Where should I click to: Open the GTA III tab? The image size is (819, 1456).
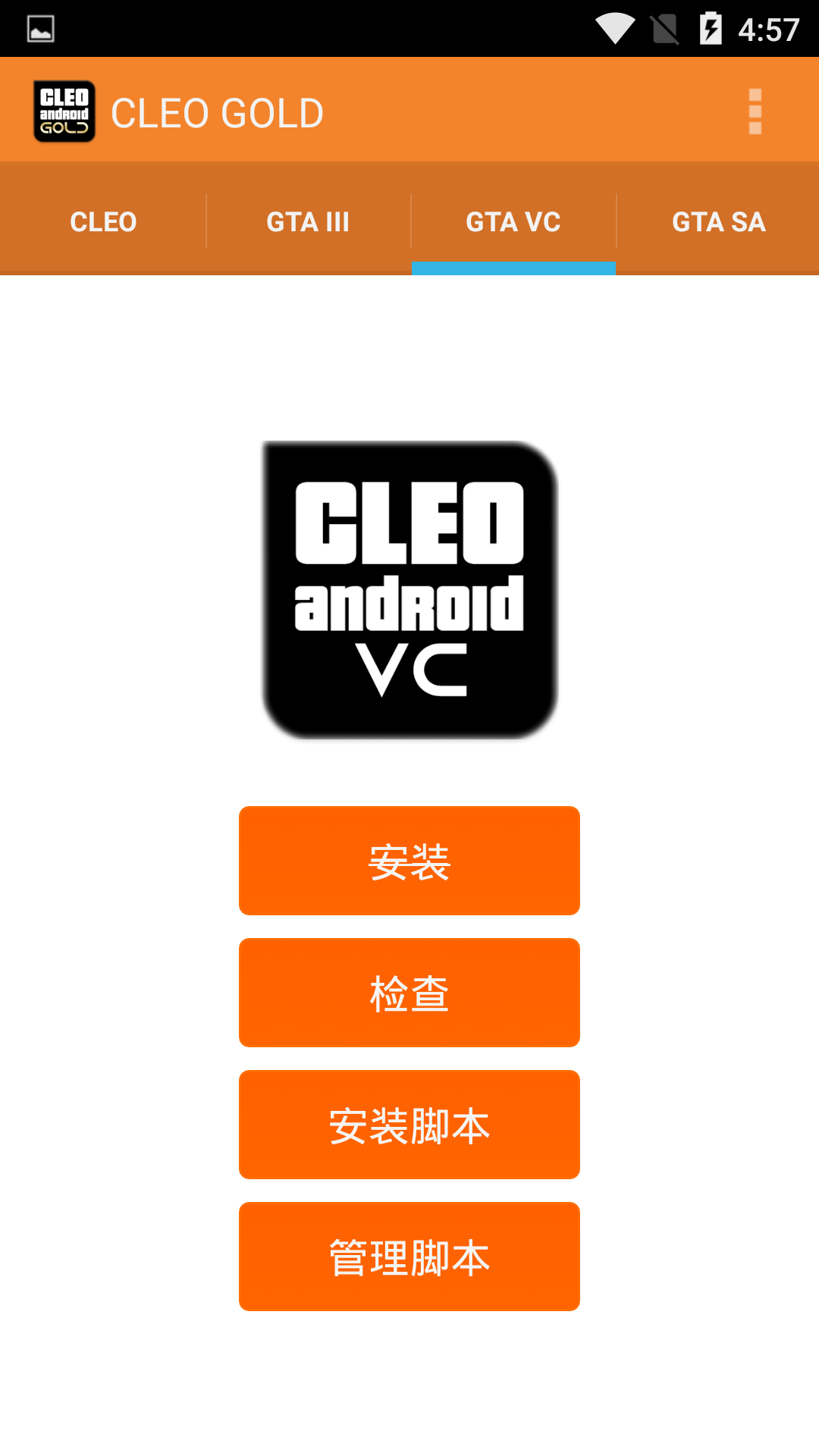[x=307, y=221]
